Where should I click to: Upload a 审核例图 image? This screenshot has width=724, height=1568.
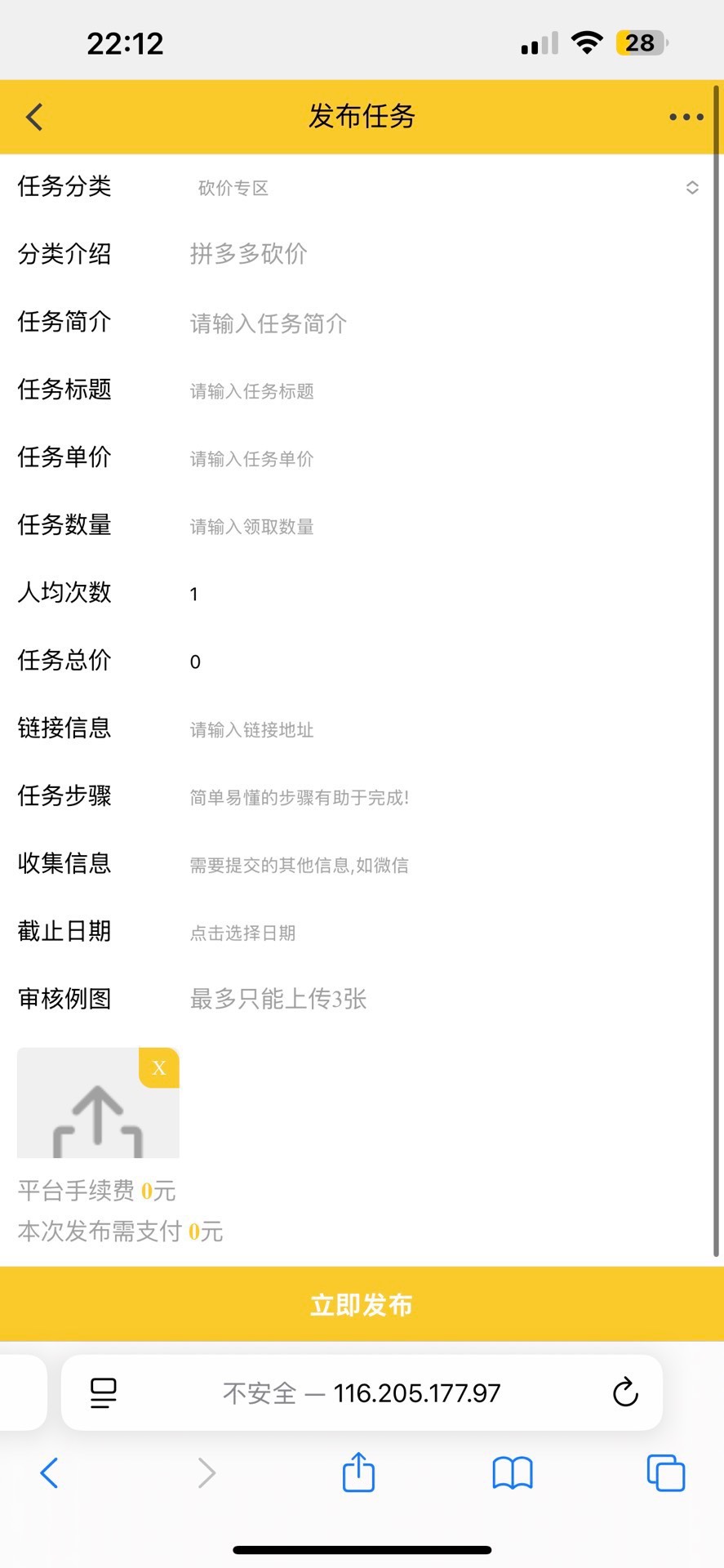[97, 1111]
